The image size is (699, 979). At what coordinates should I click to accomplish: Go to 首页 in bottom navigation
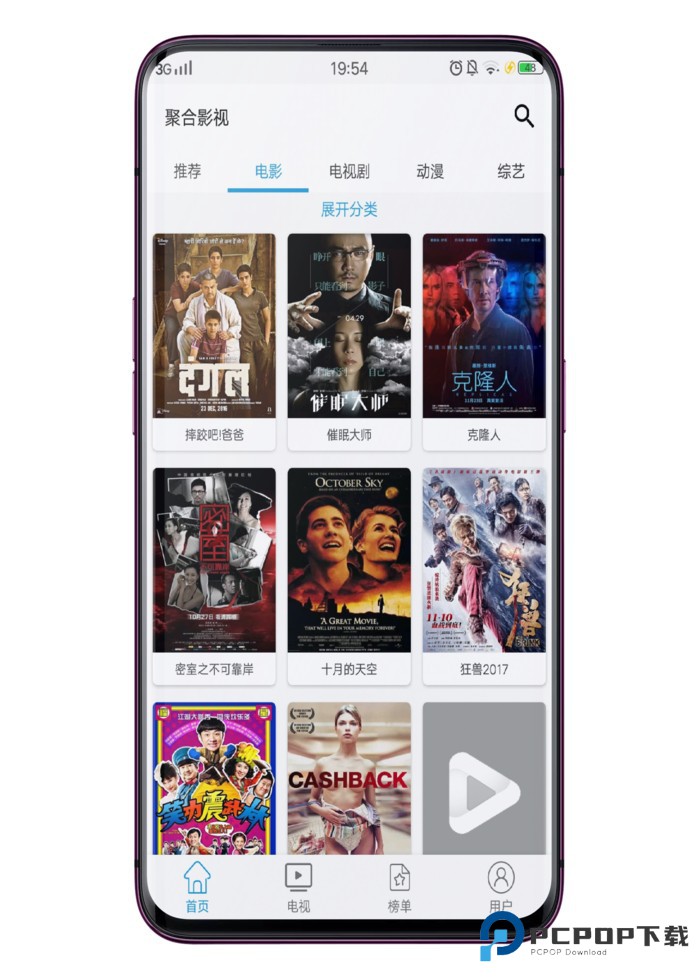coord(197,886)
